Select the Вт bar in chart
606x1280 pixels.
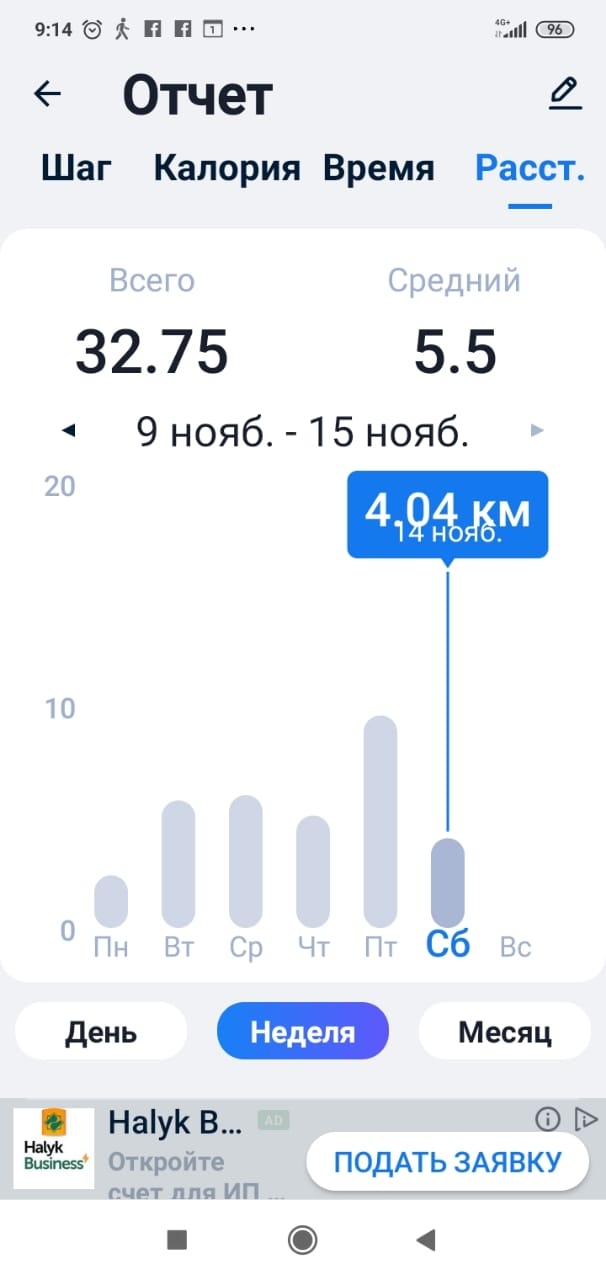pos(178,864)
